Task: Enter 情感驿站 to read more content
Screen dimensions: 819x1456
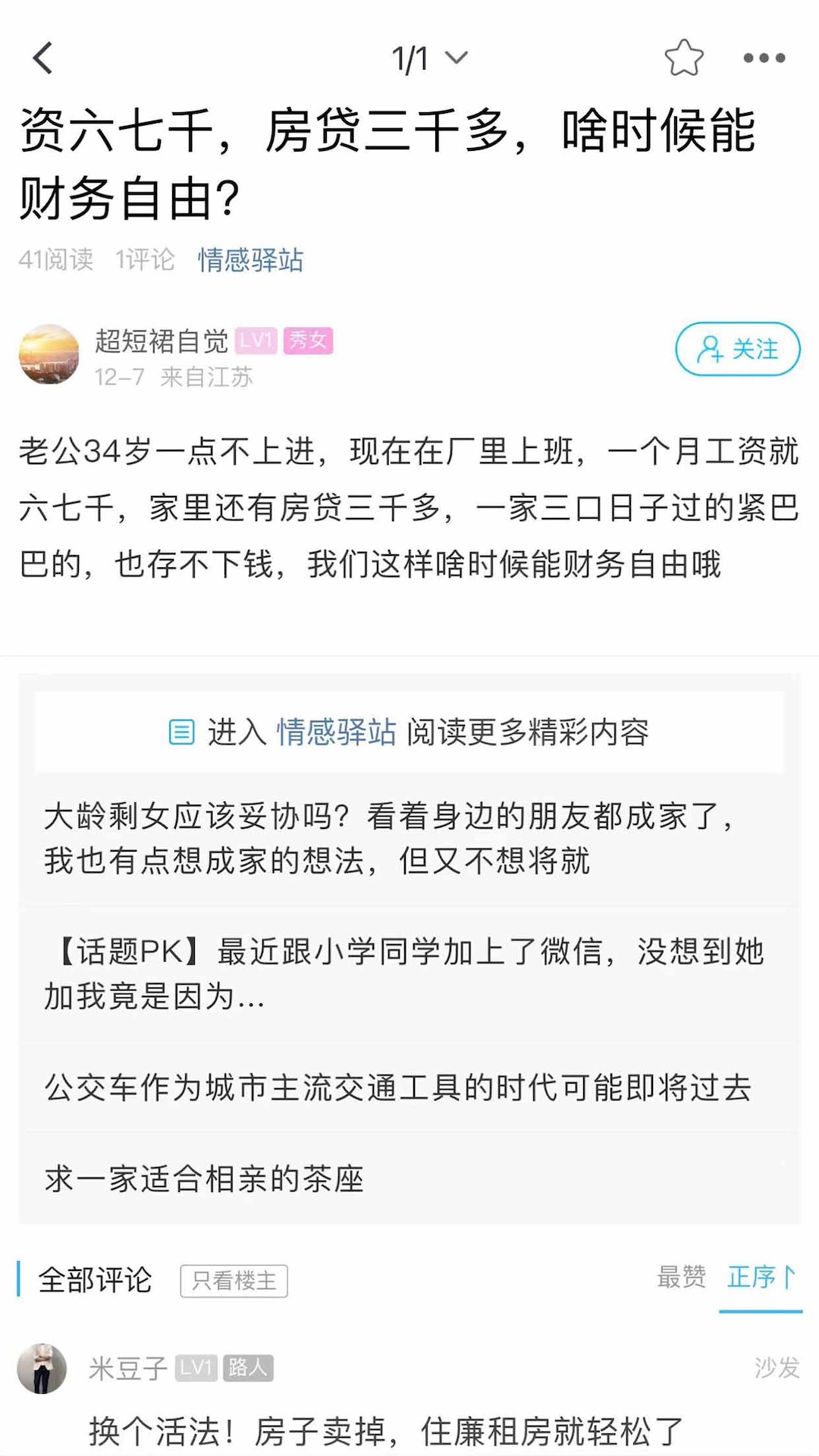Action: pyautogui.click(x=409, y=732)
